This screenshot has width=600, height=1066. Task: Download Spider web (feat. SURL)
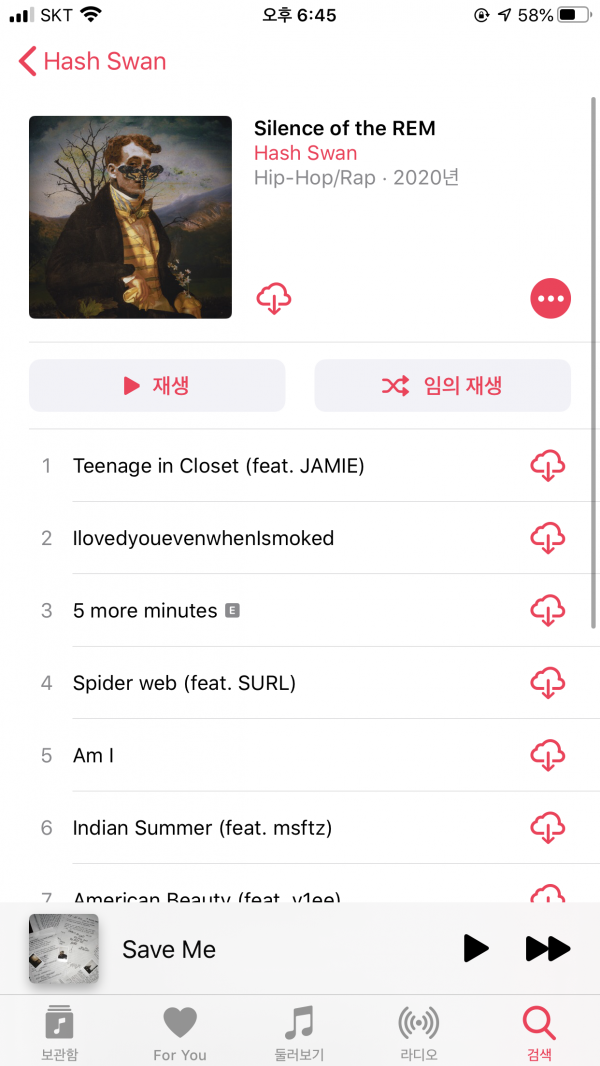tap(547, 683)
